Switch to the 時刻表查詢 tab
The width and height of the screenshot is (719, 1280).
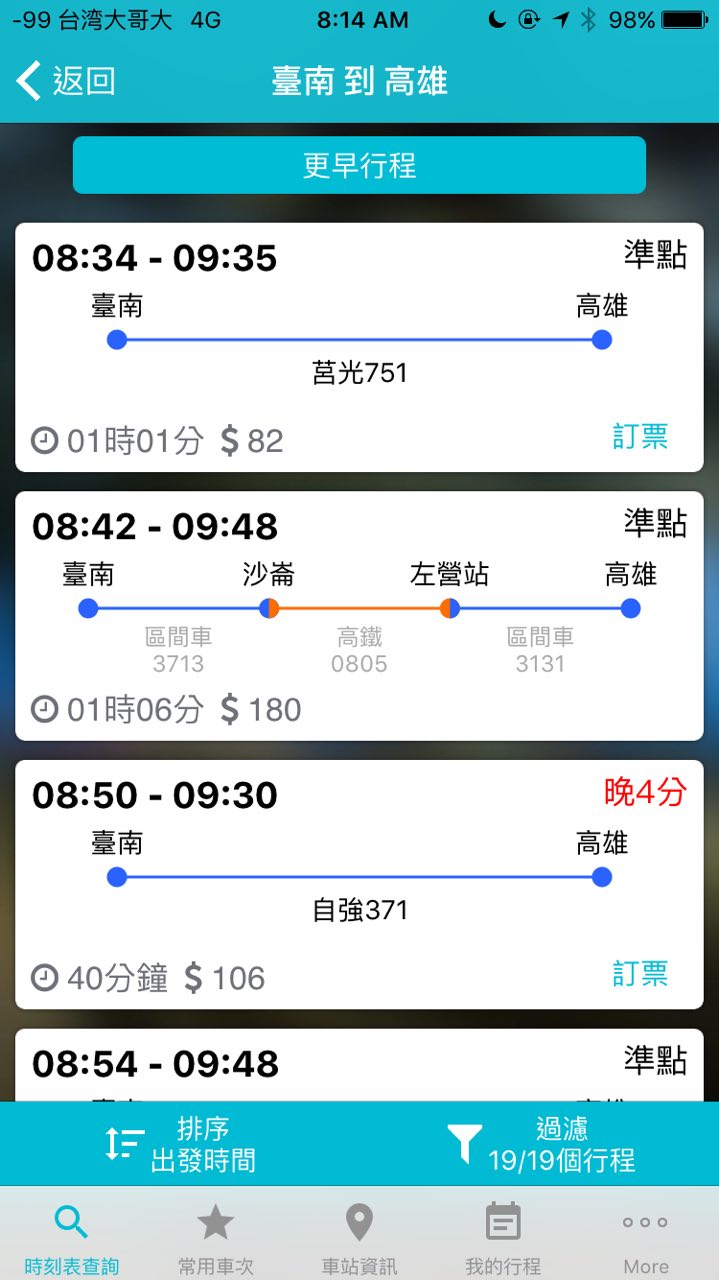(x=71, y=1238)
